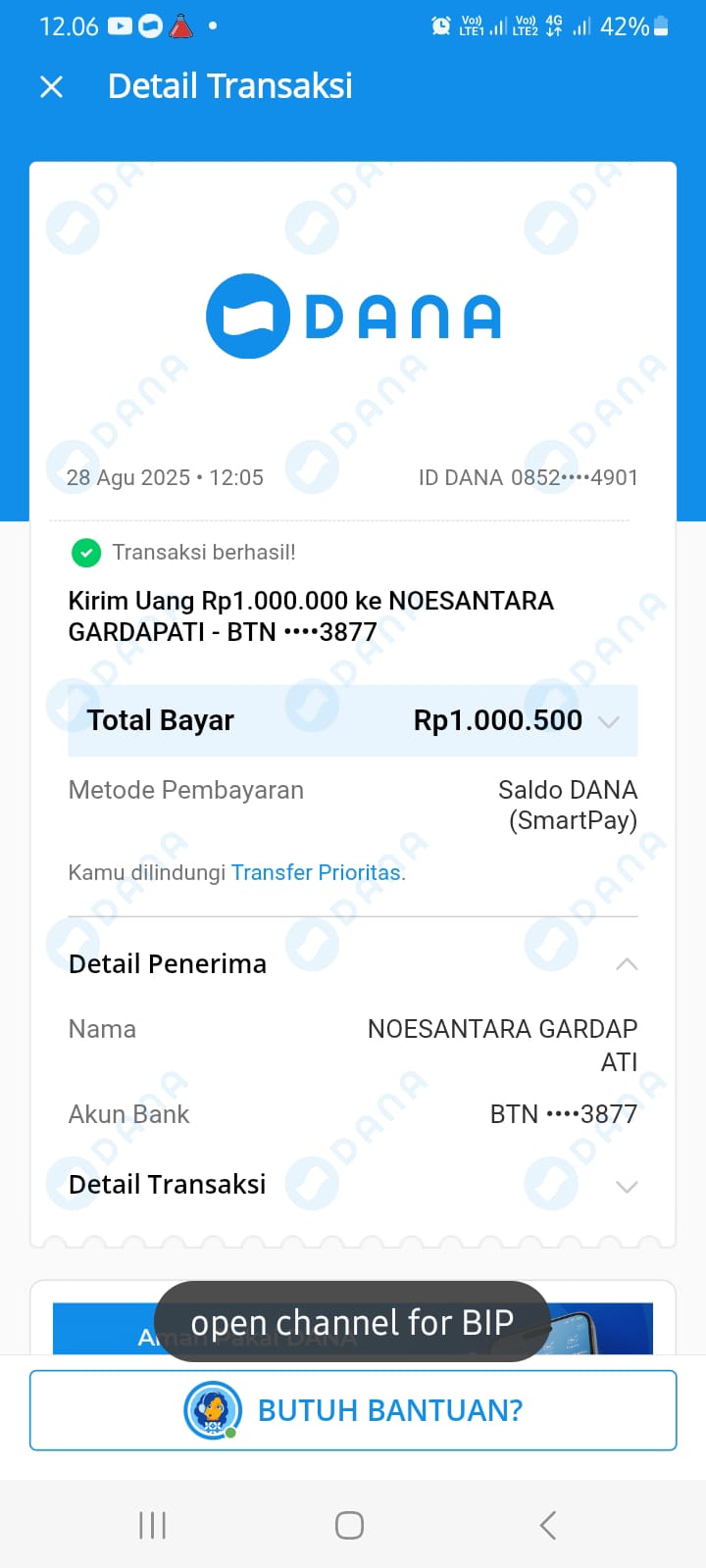This screenshot has height=1568, width=706.
Task: Expand the Detail Transaksi section
Action: 626,1186
